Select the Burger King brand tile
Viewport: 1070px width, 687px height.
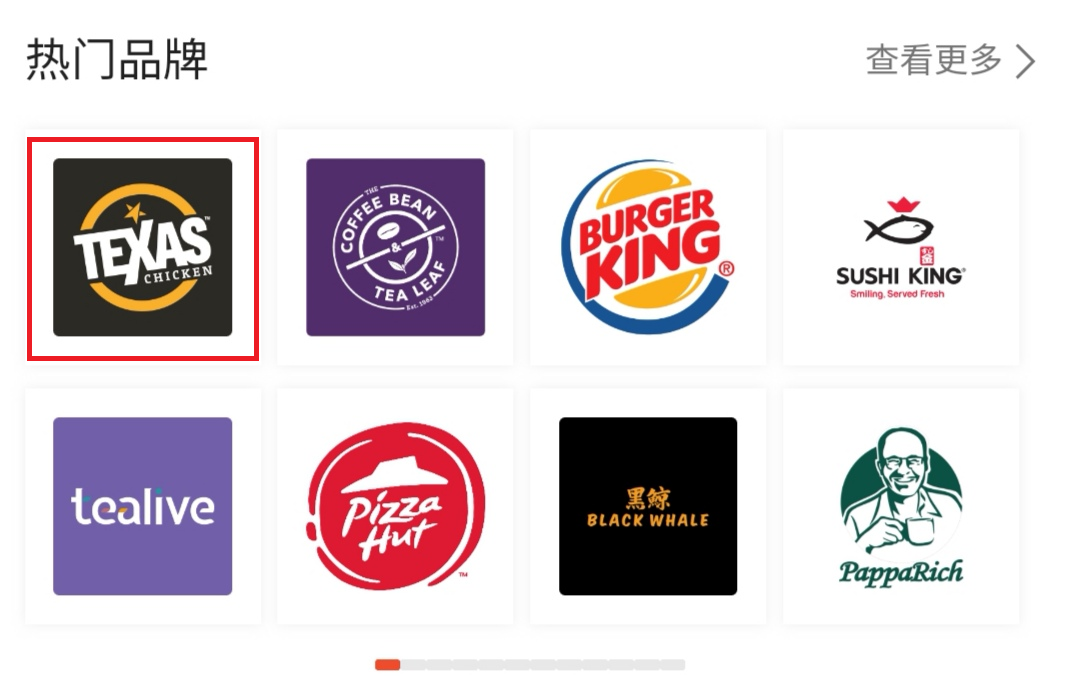(x=648, y=247)
